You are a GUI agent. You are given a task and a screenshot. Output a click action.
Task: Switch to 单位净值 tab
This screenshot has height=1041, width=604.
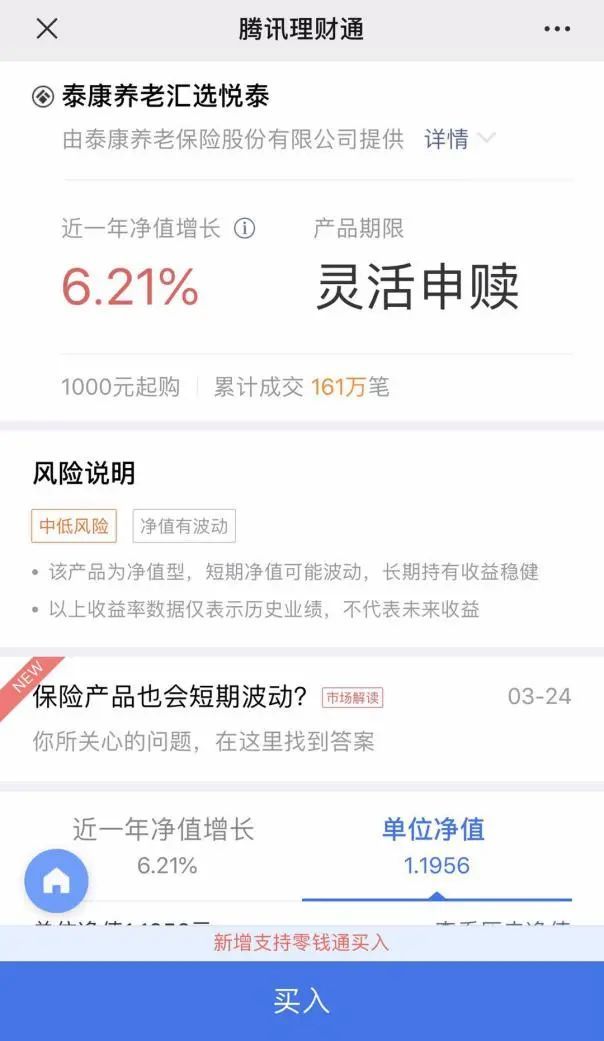[x=435, y=845]
